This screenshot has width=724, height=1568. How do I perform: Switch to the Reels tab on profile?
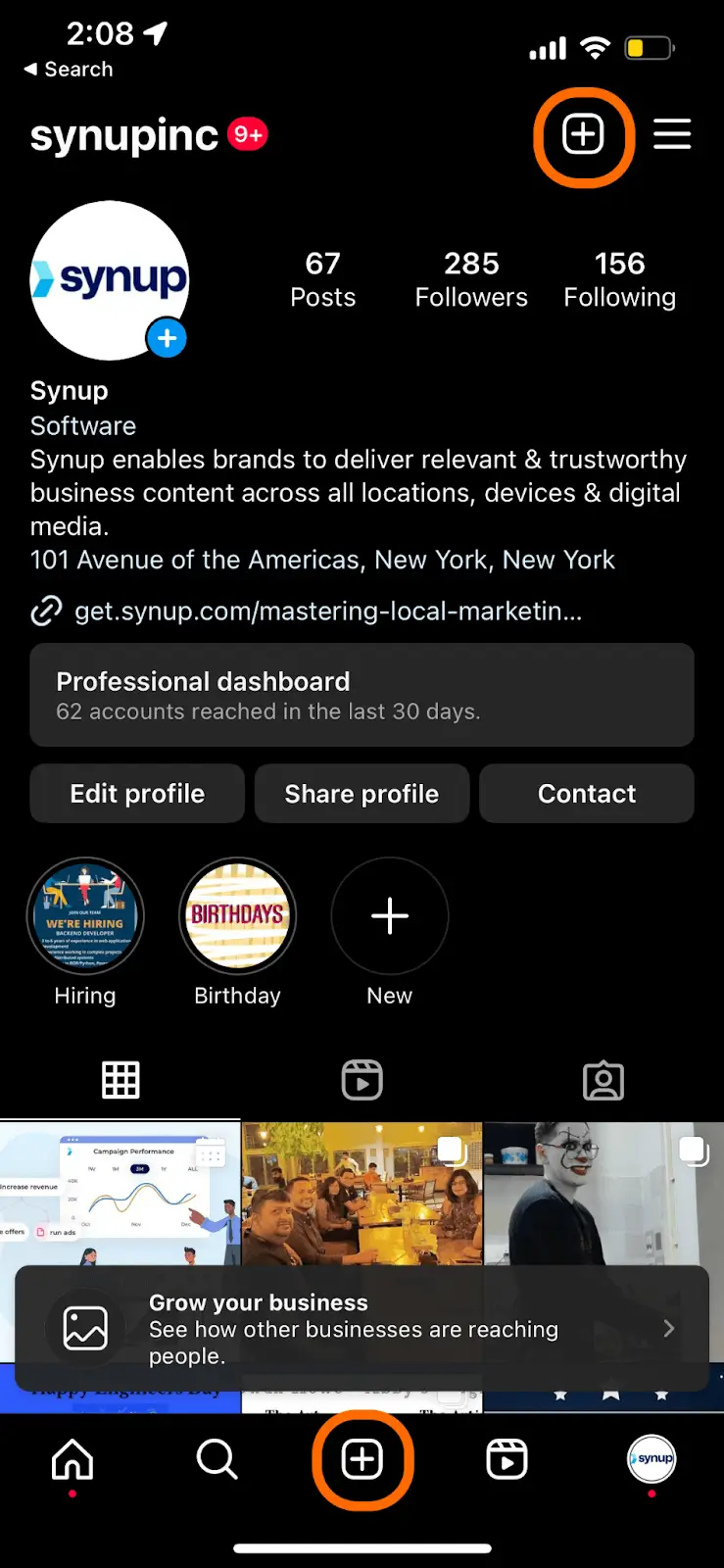[x=362, y=1080]
